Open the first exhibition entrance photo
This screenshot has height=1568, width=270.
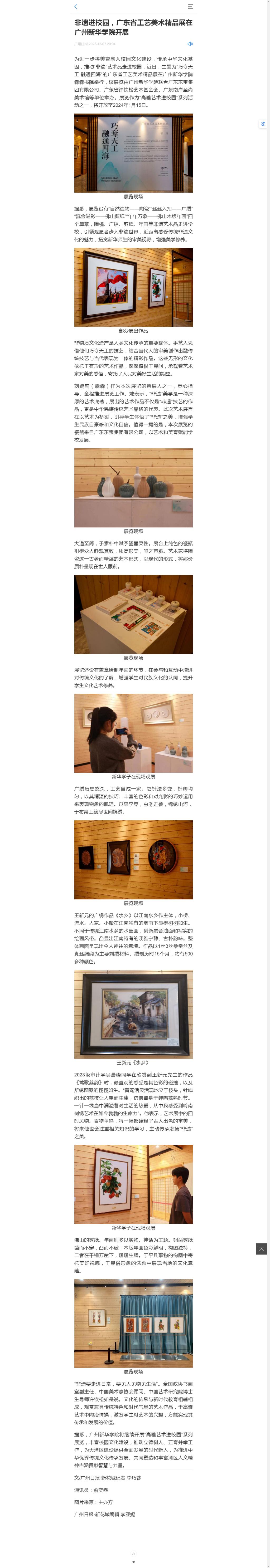pos(133,153)
